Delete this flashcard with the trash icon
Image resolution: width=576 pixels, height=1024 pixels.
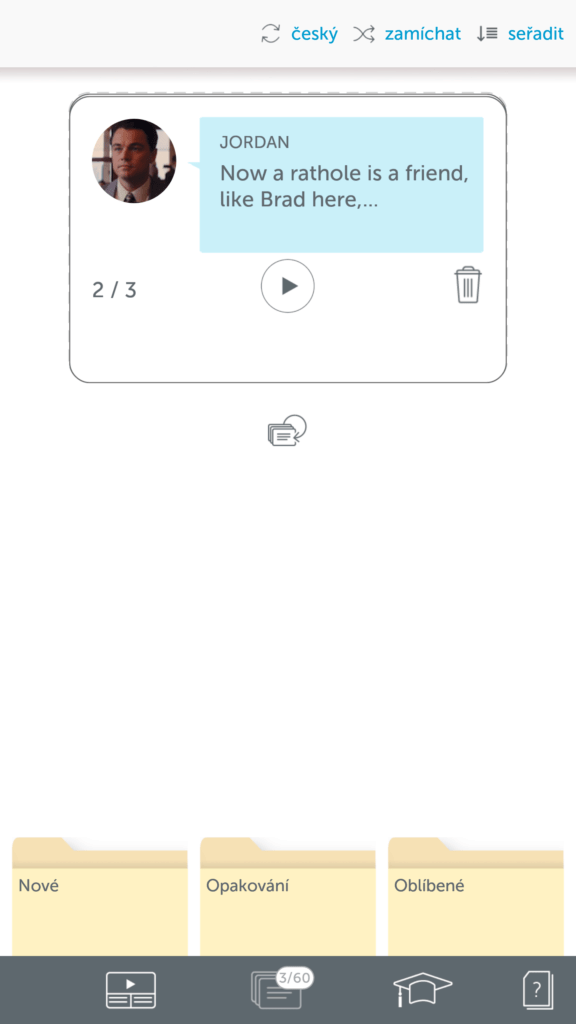click(x=468, y=285)
